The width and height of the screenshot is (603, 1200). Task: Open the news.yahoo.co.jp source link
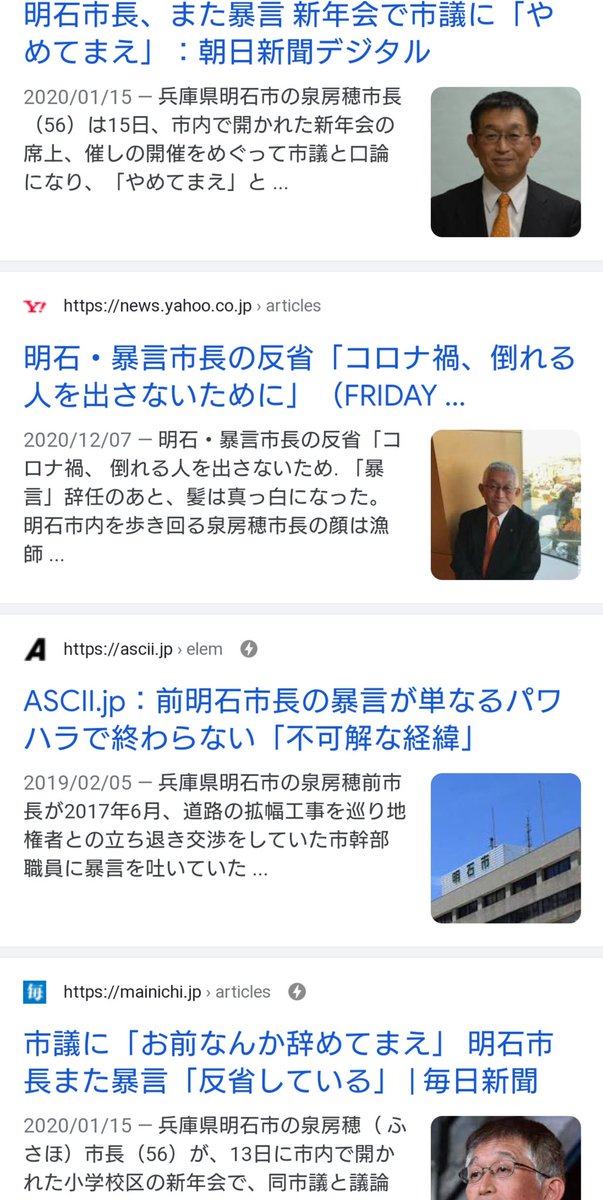point(192,306)
